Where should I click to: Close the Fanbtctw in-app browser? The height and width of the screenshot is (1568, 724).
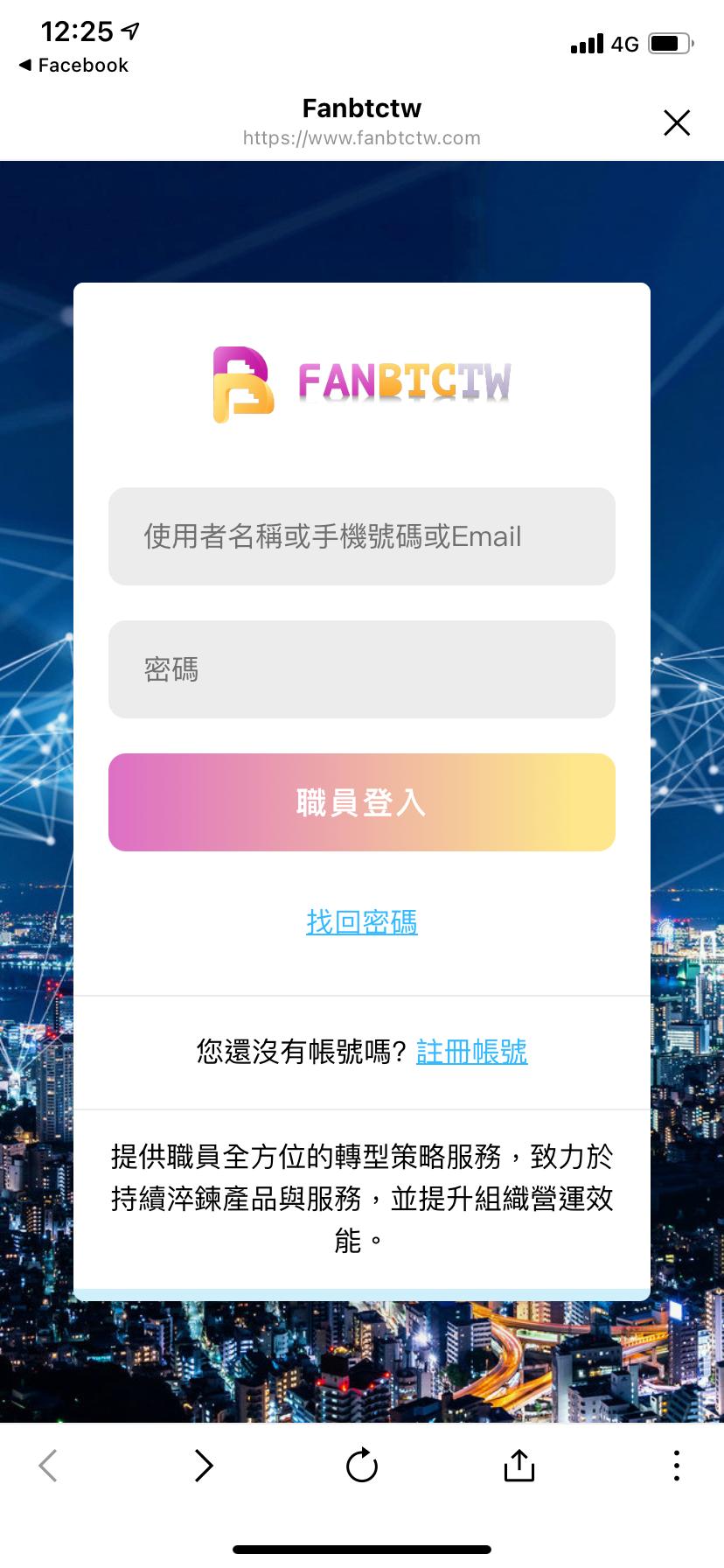tap(677, 122)
